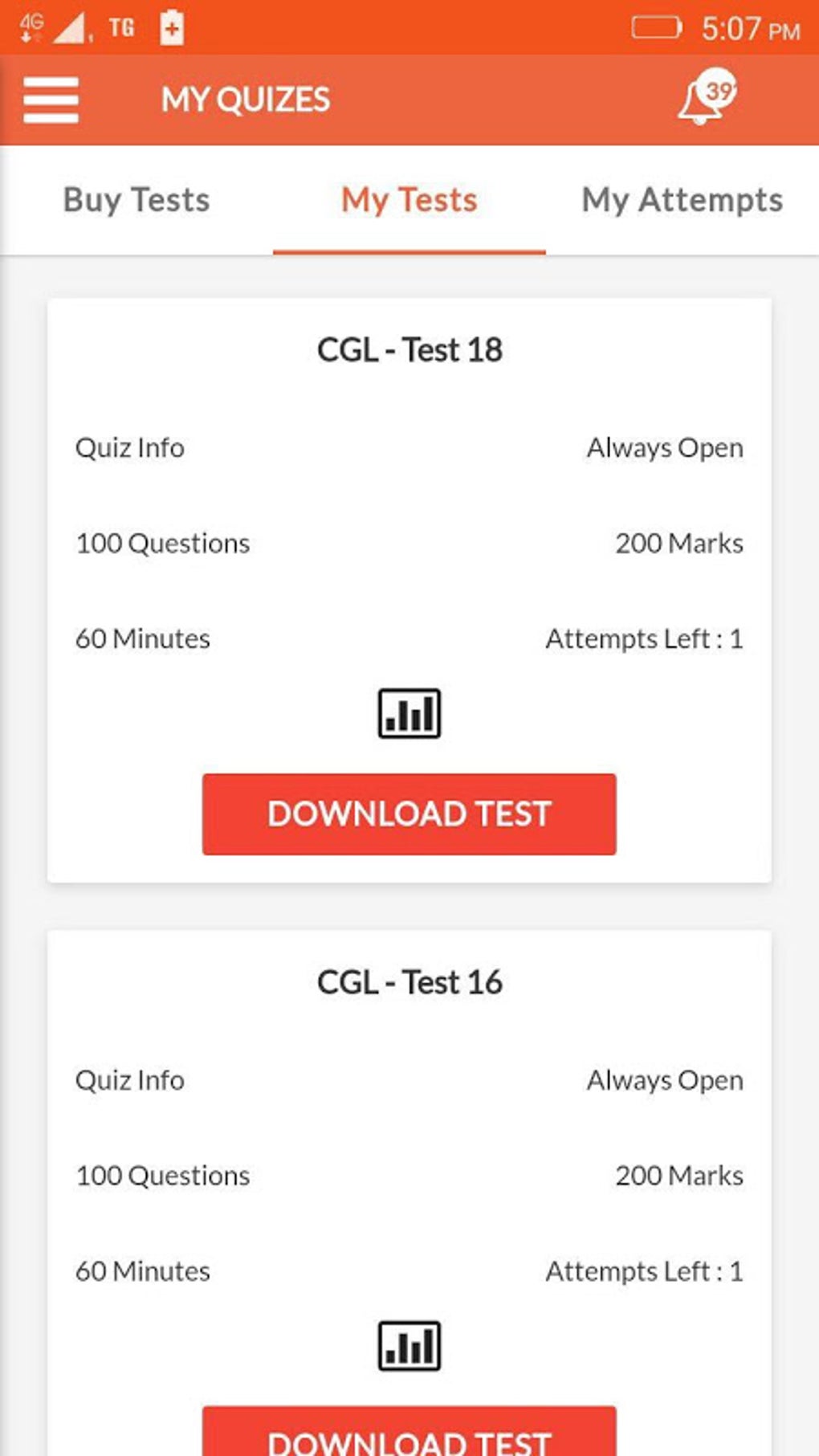Switch to the Buy Tests tab
Screen dimensions: 819x1456
(x=136, y=200)
